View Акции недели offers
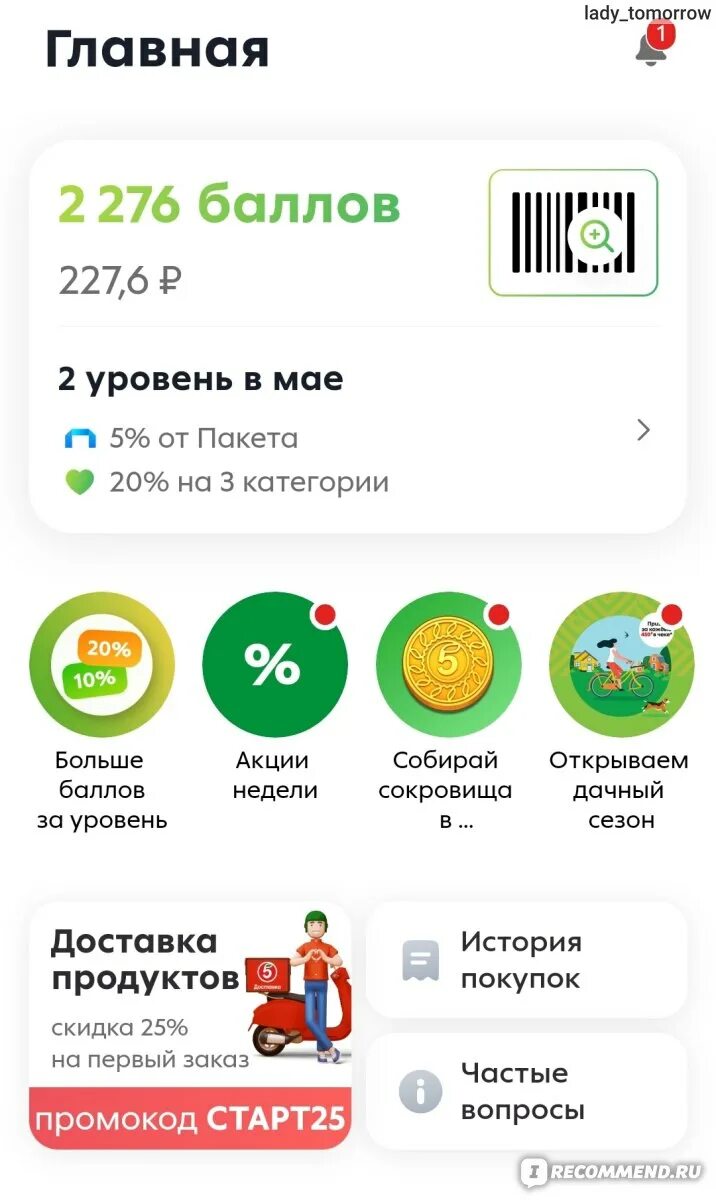Viewport: 716px width, 1200px height. 275,665
